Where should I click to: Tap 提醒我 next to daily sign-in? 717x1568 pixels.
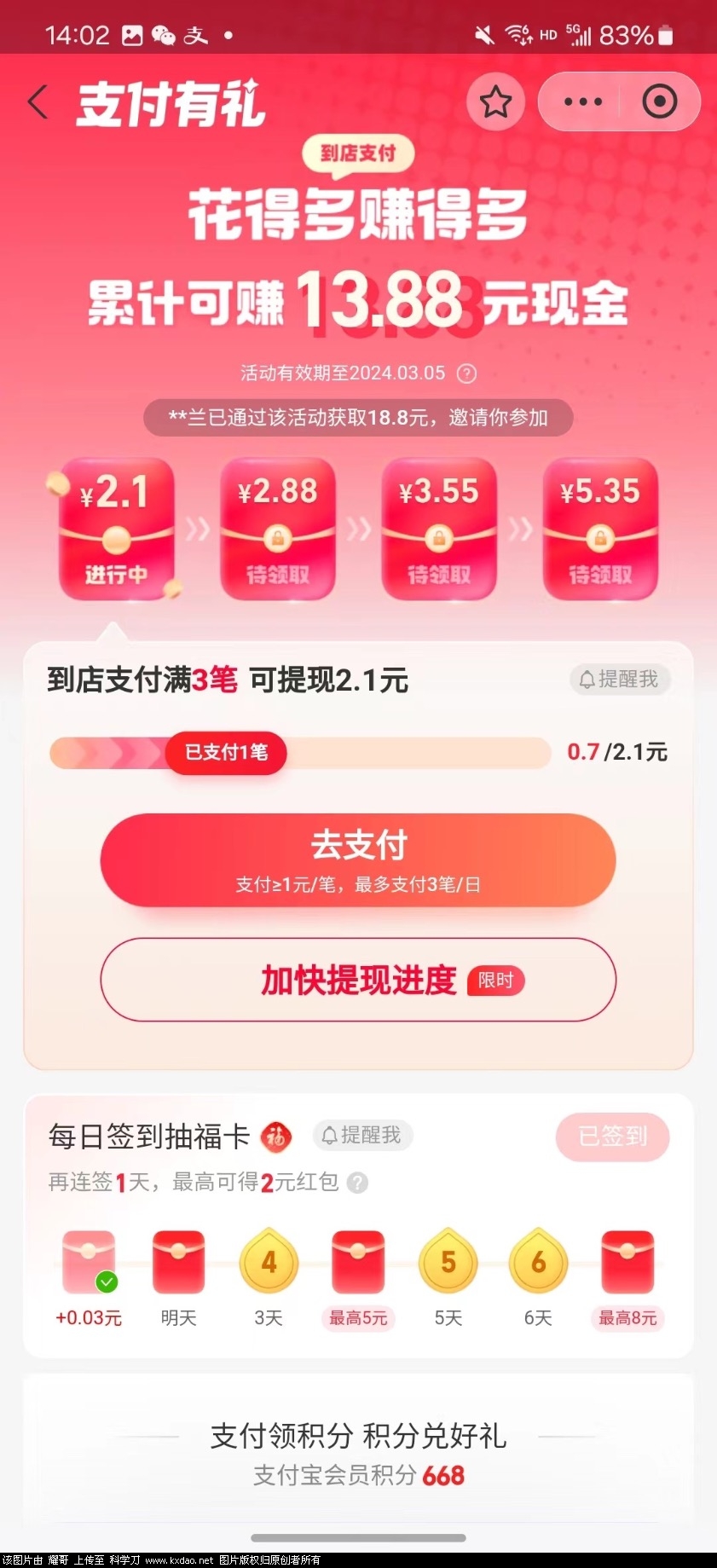[362, 1135]
